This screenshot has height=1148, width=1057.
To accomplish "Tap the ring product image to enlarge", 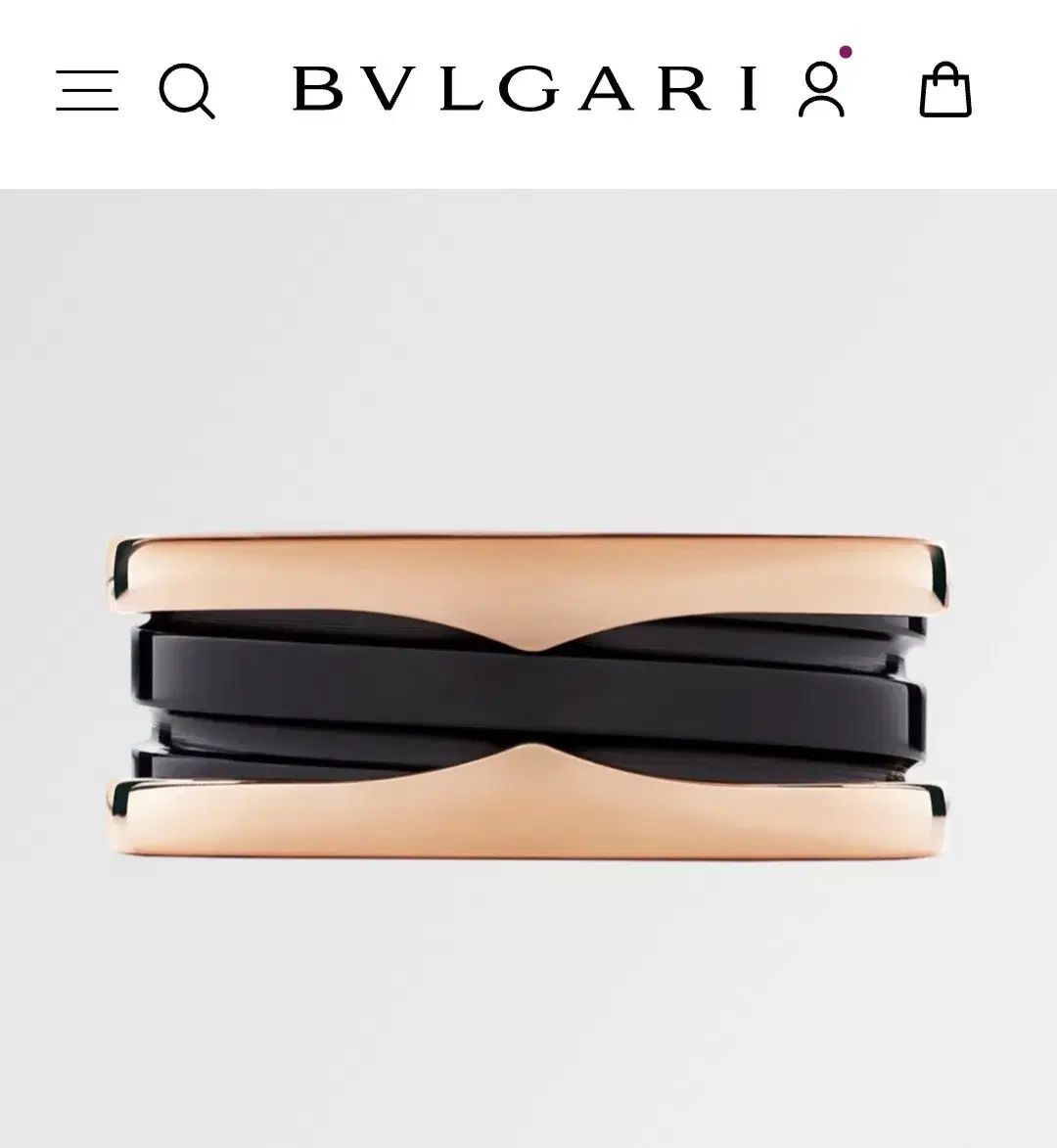I will [527, 697].
